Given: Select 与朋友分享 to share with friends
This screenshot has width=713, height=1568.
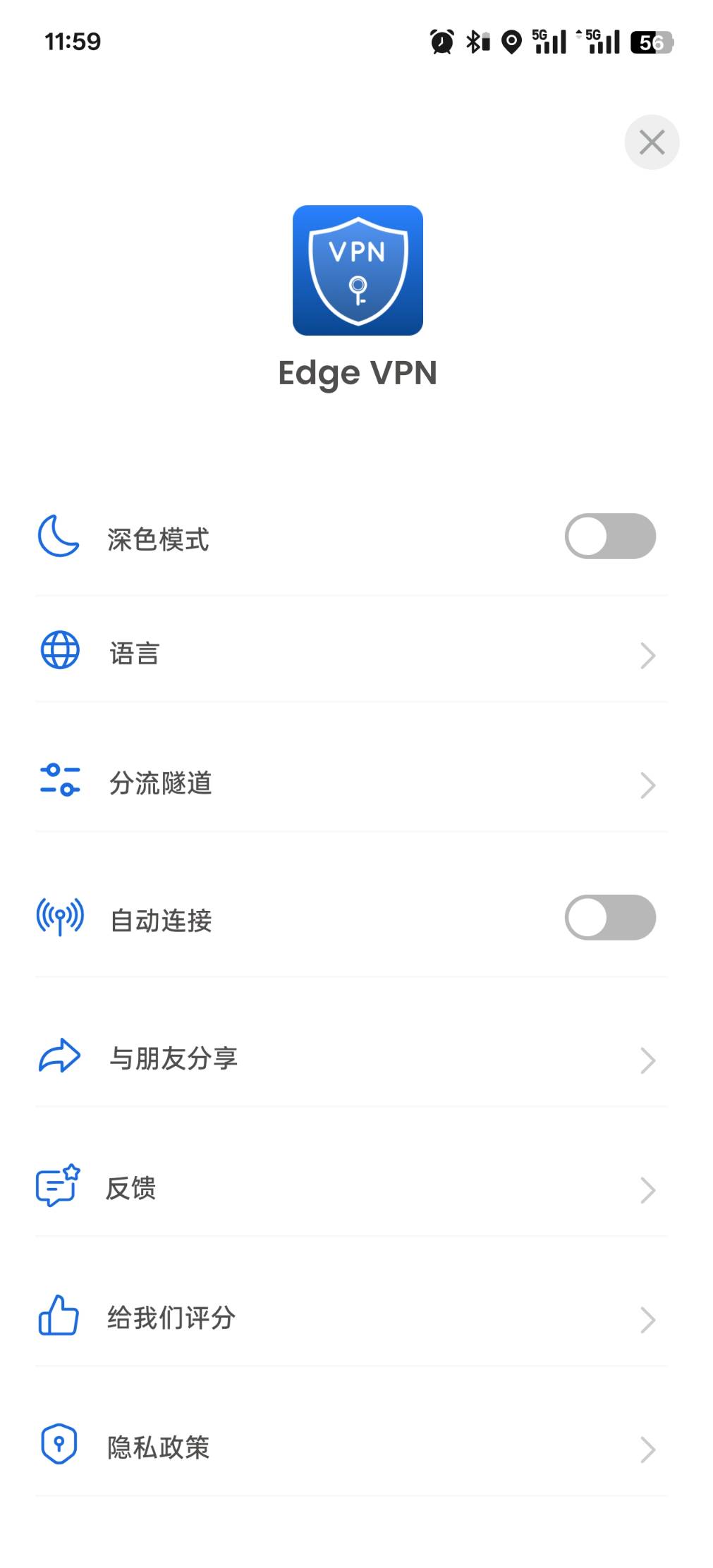Looking at the screenshot, I should click(351, 1058).
